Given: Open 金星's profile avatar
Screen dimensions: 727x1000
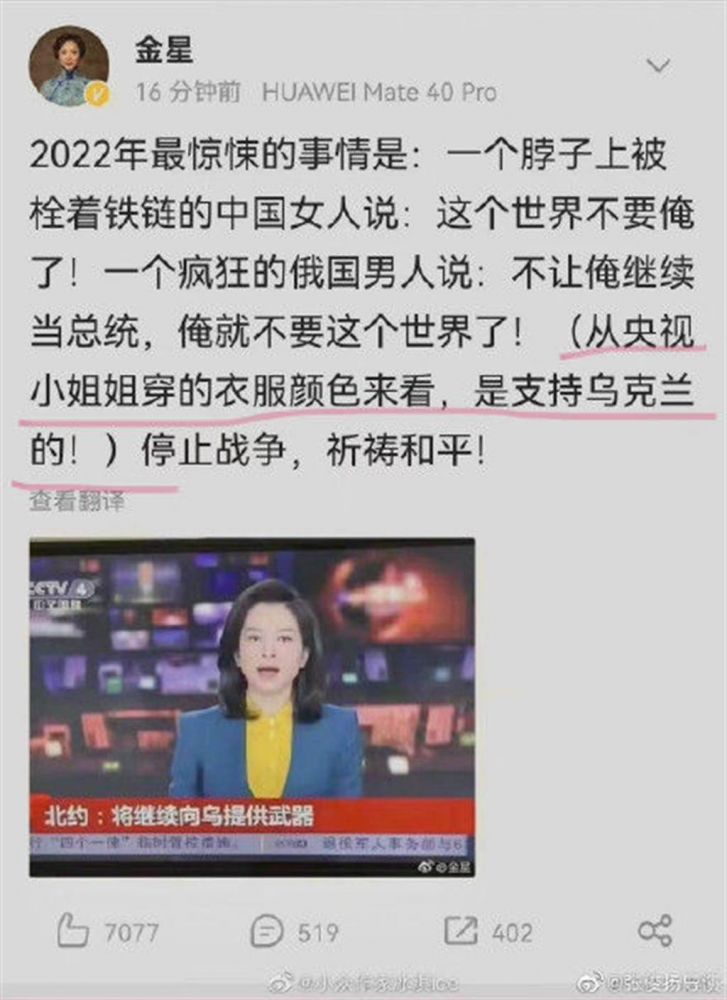Looking at the screenshot, I should (x=69, y=66).
